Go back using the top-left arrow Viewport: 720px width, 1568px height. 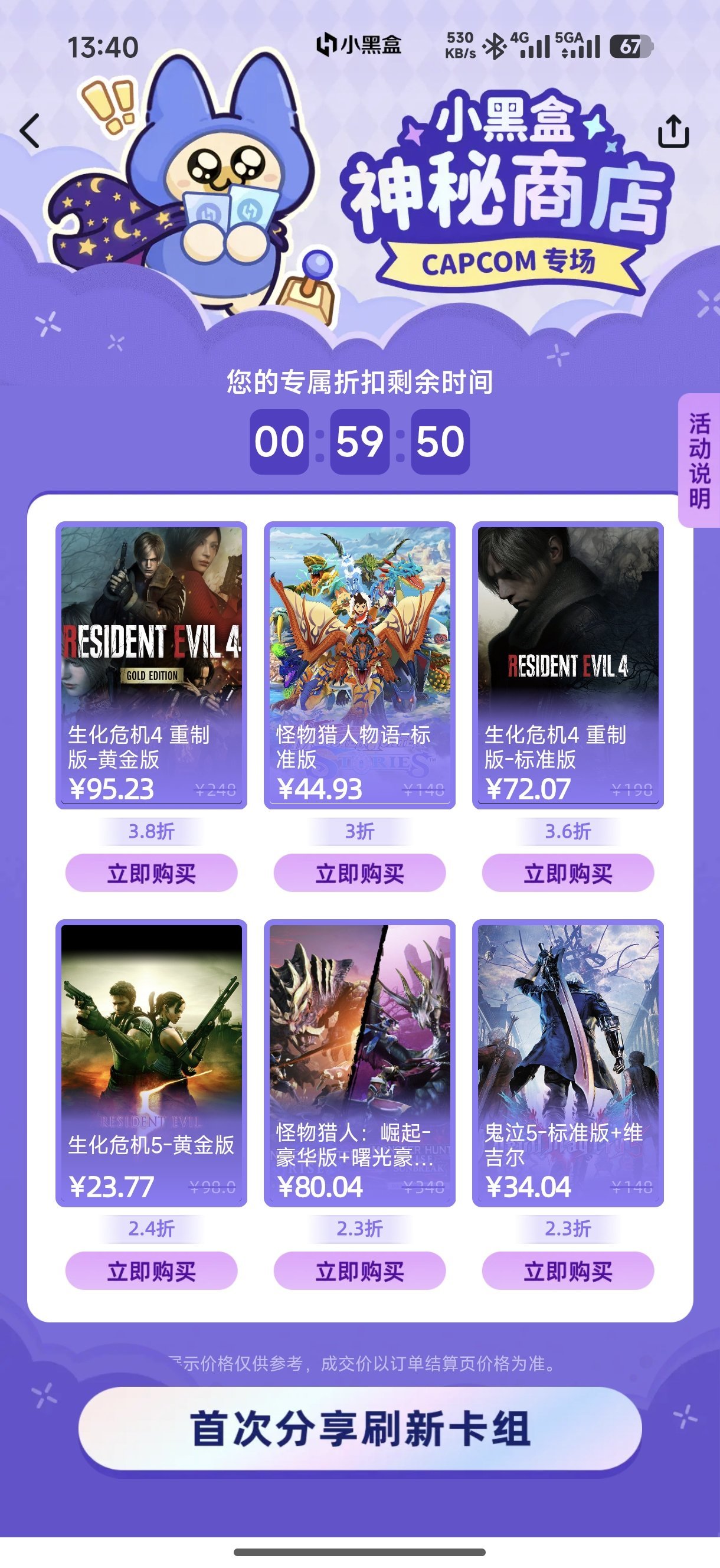(30, 131)
